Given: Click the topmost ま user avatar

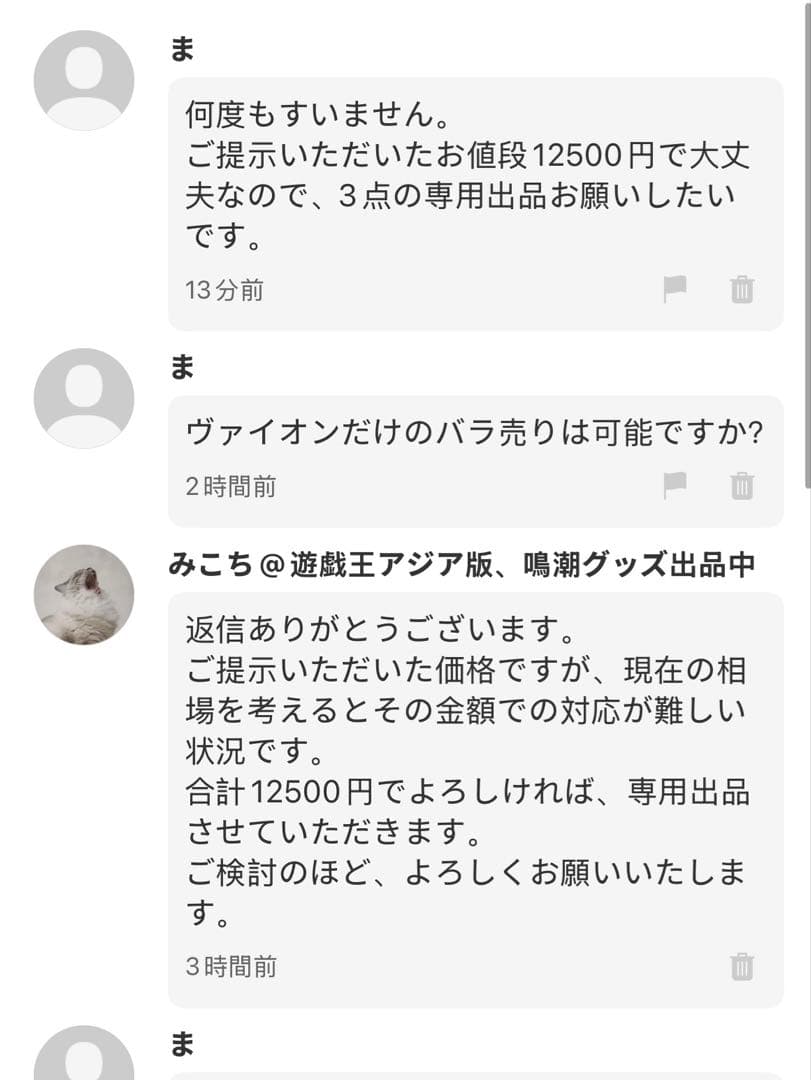Looking at the screenshot, I should click(x=84, y=80).
